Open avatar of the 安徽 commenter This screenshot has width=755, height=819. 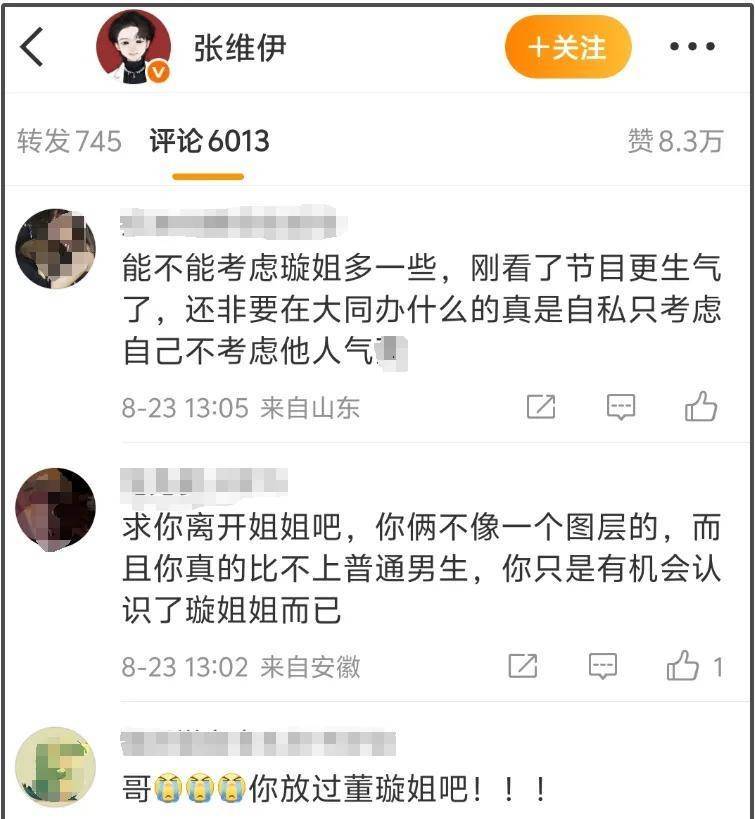[x=56, y=509]
